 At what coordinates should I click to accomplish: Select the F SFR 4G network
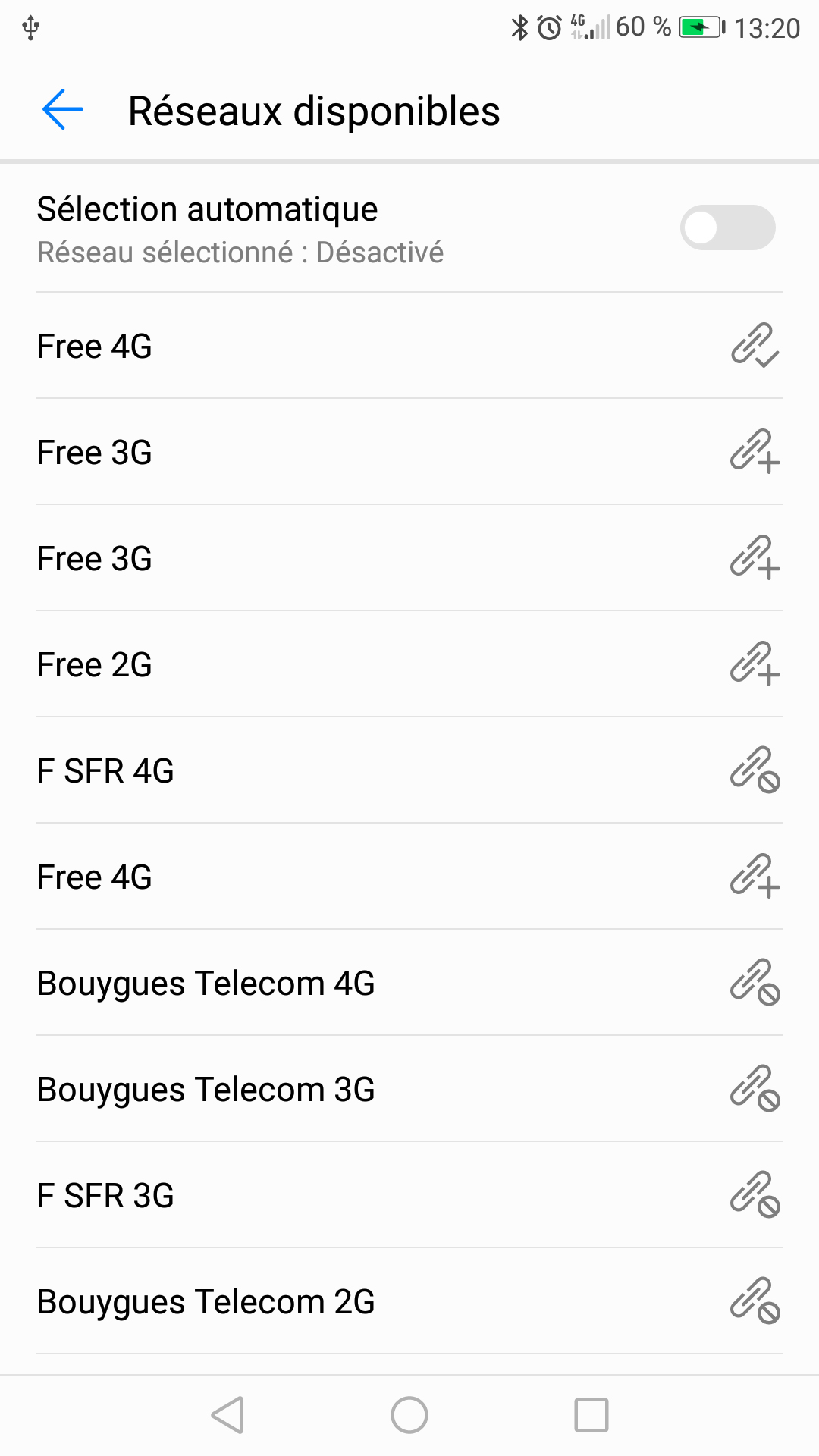click(x=409, y=770)
